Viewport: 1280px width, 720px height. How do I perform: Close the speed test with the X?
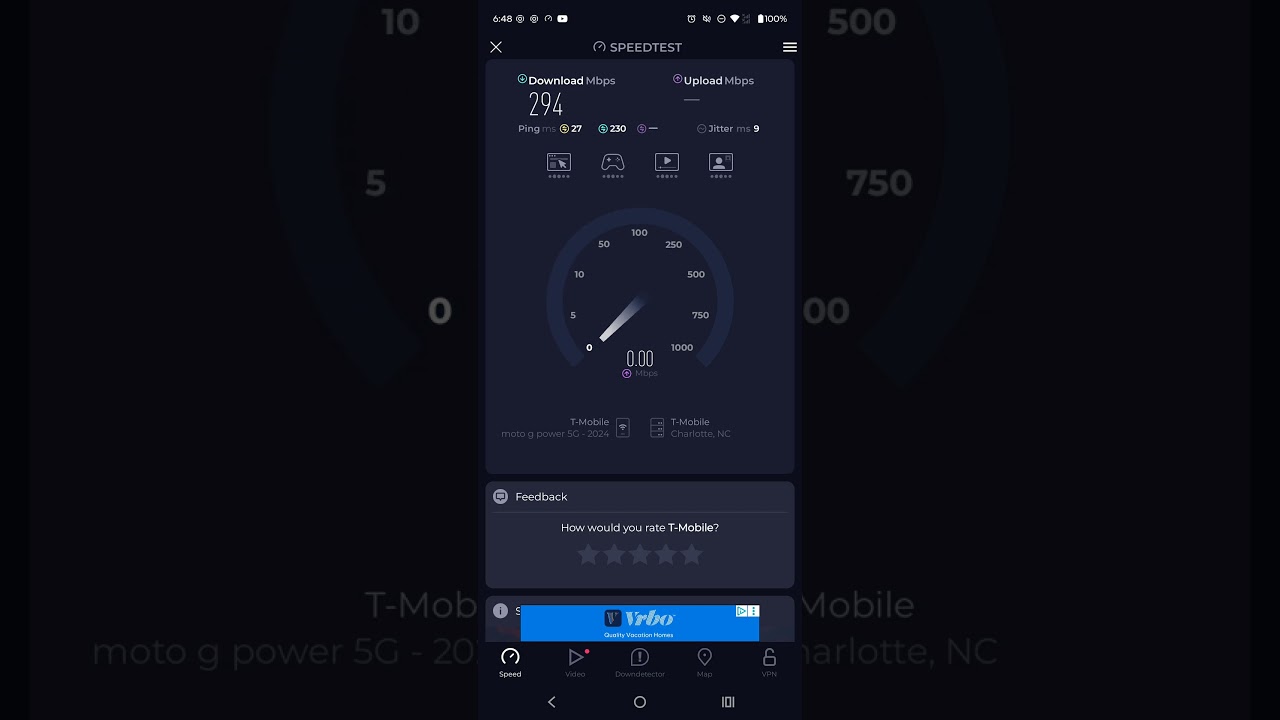click(x=496, y=47)
